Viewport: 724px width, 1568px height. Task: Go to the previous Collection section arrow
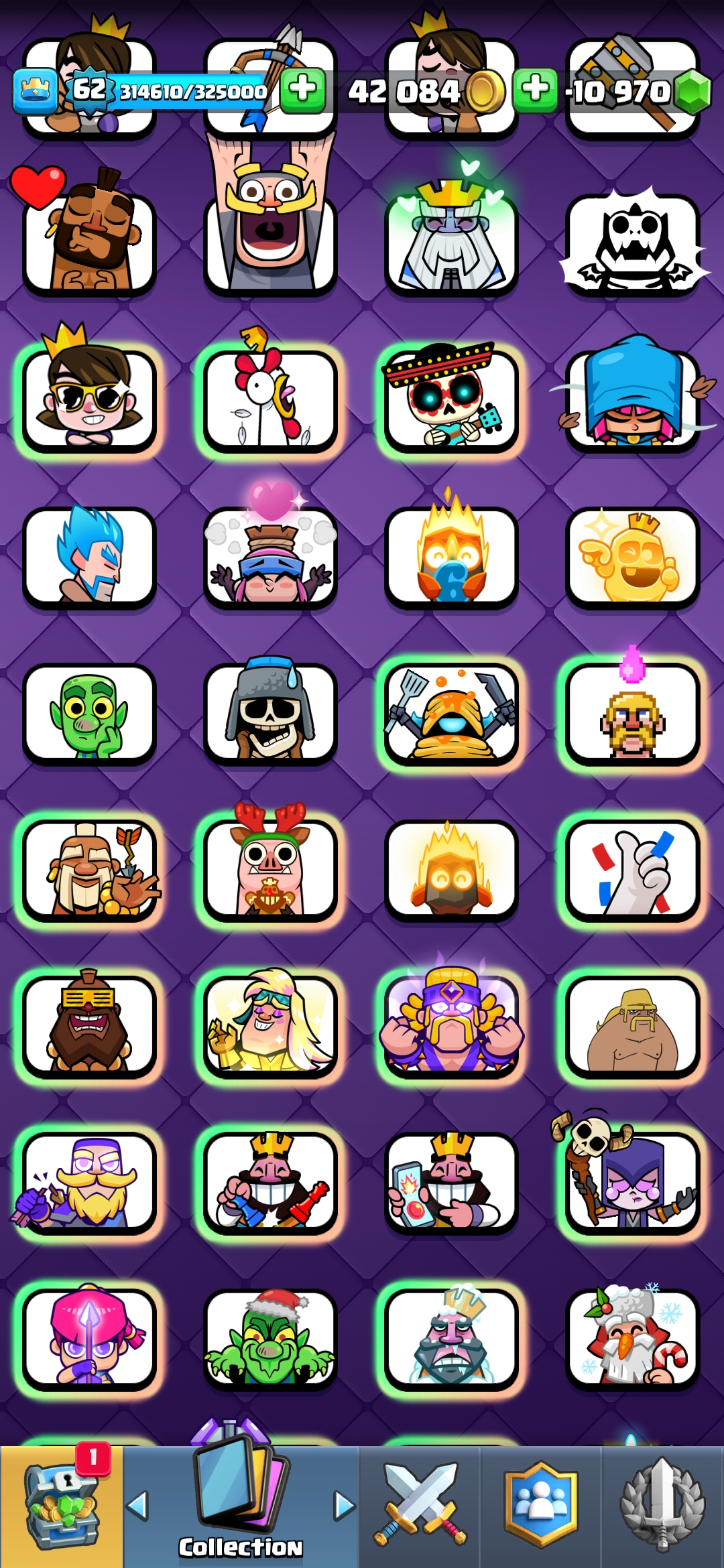137,1506
